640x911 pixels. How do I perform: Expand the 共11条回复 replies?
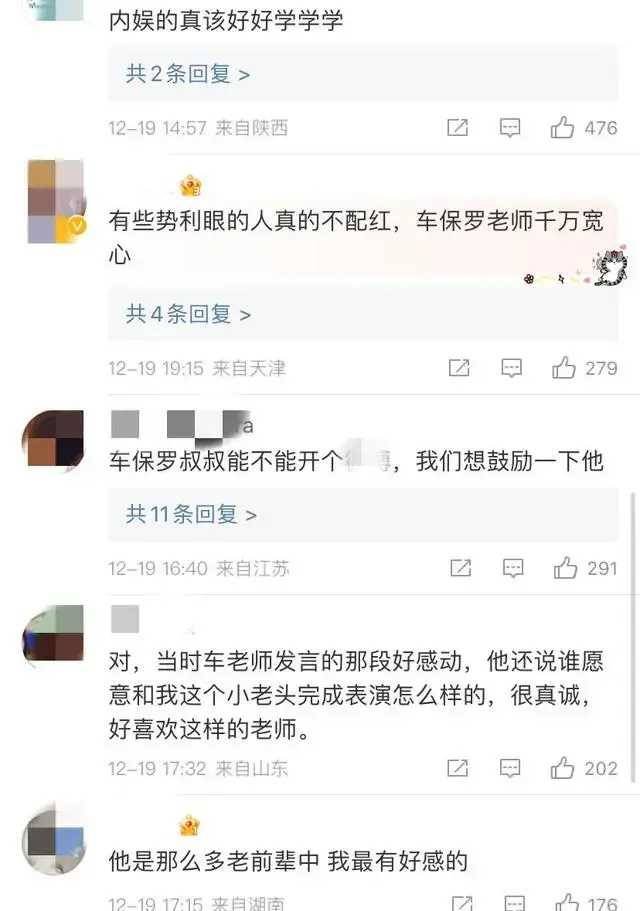(x=191, y=514)
